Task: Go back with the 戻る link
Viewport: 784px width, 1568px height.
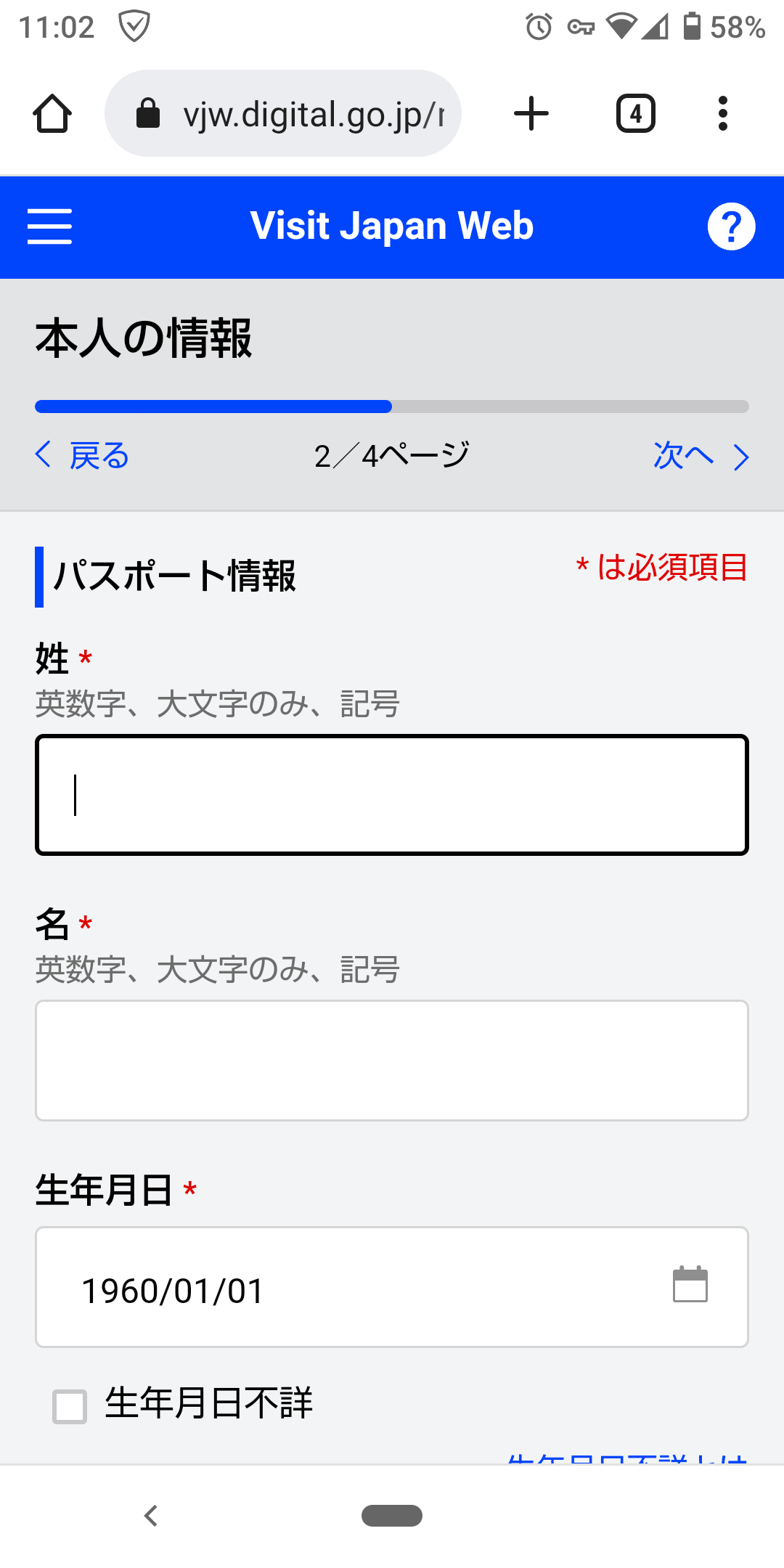Action: point(82,456)
